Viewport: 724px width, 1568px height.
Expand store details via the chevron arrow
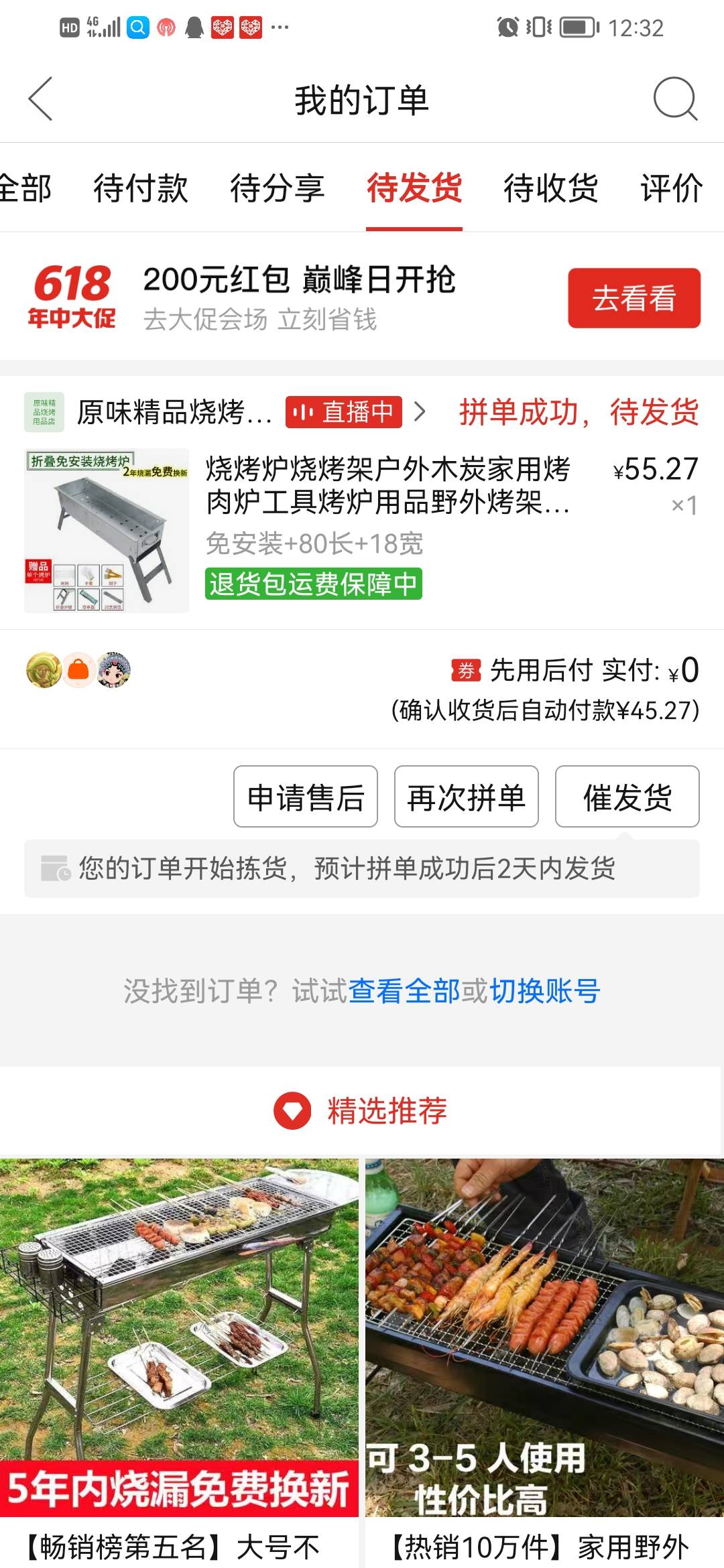click(x=422, y=413)
